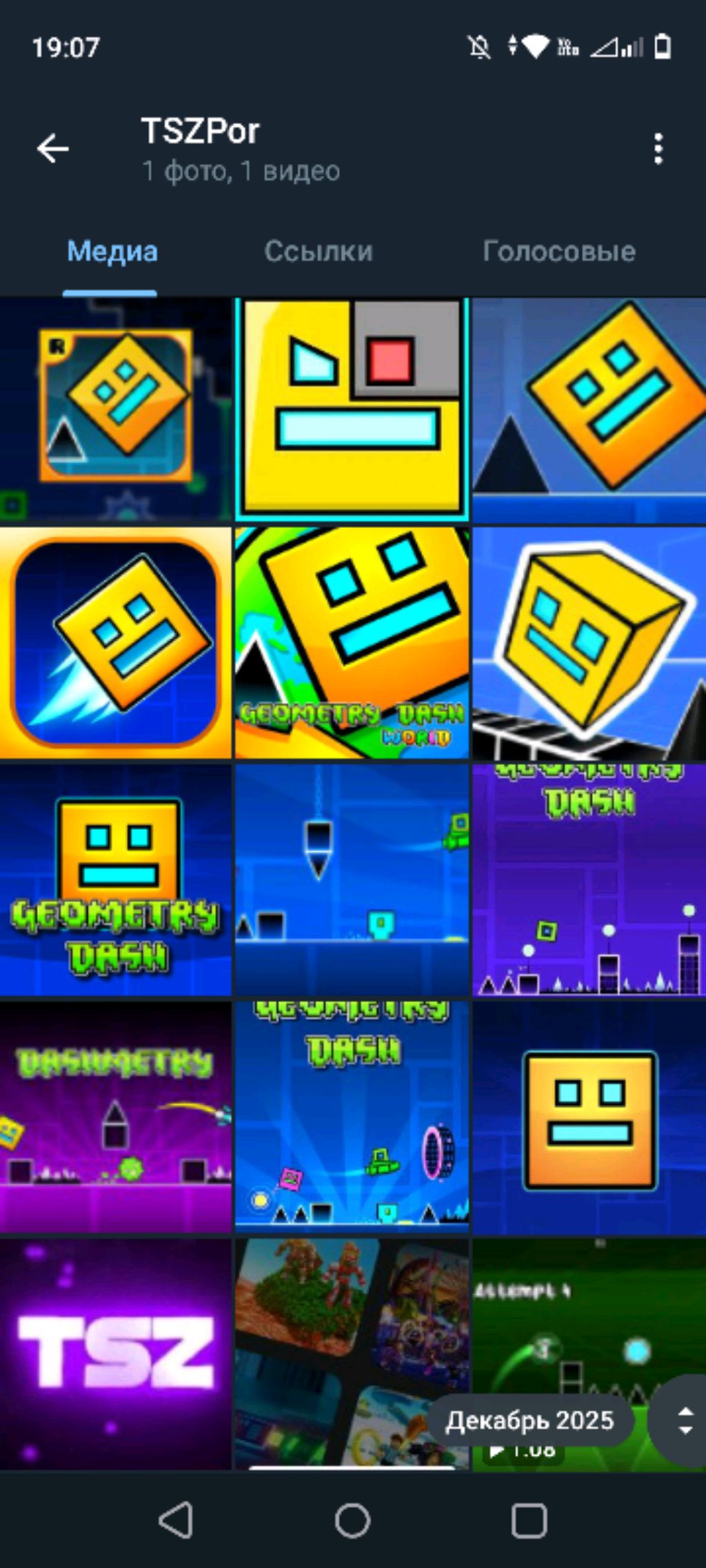Open the 3D cube with white outline image

(x=589, y=642)
